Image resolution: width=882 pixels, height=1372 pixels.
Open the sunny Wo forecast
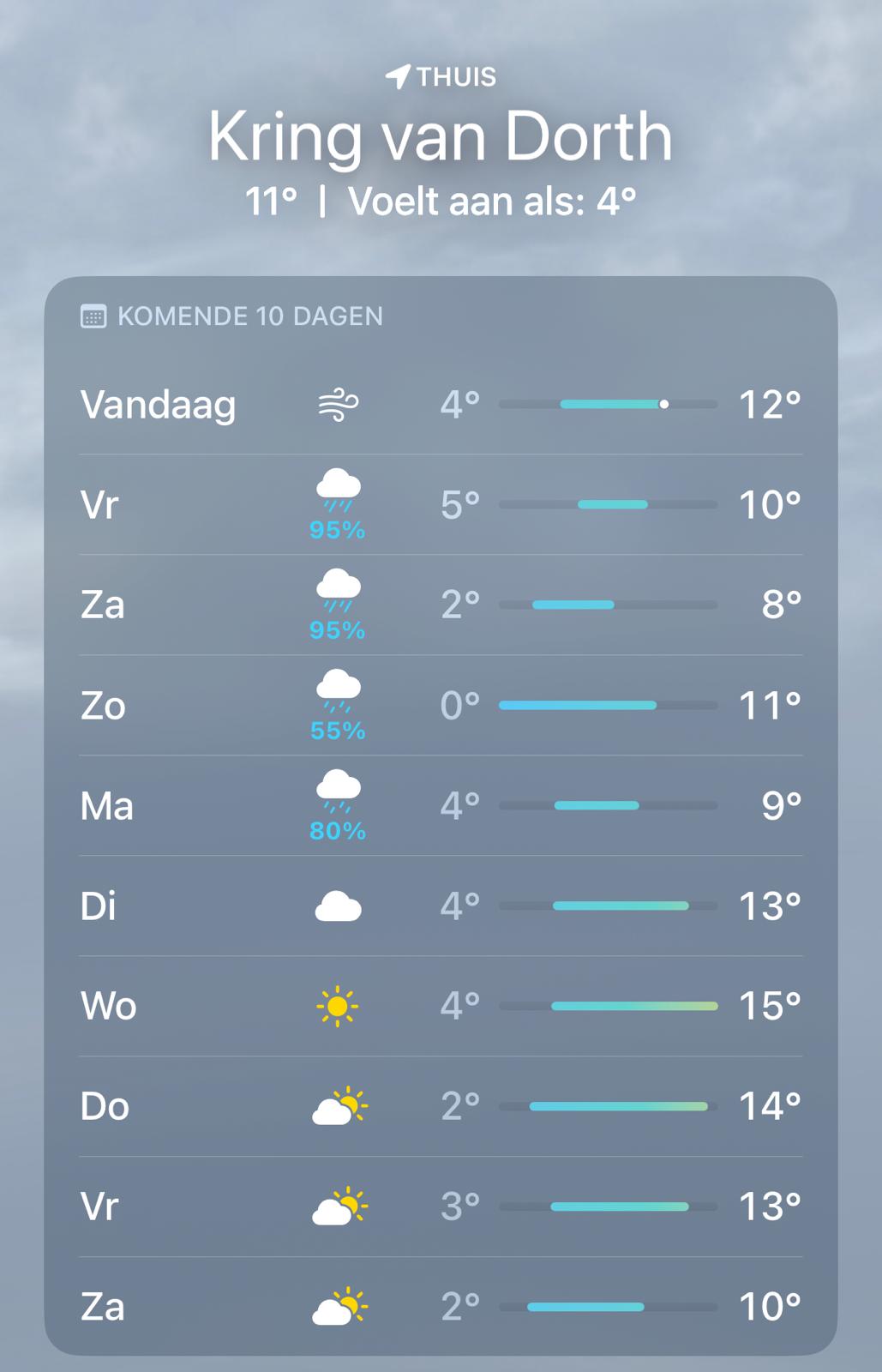click(x=441, y=1006)
